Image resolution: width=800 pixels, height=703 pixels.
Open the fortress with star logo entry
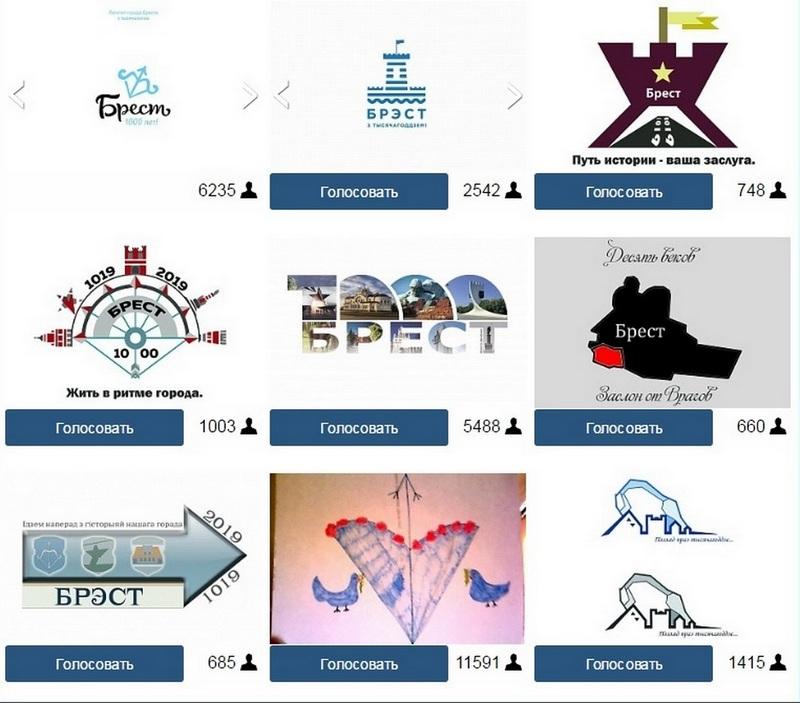point(662,85)
